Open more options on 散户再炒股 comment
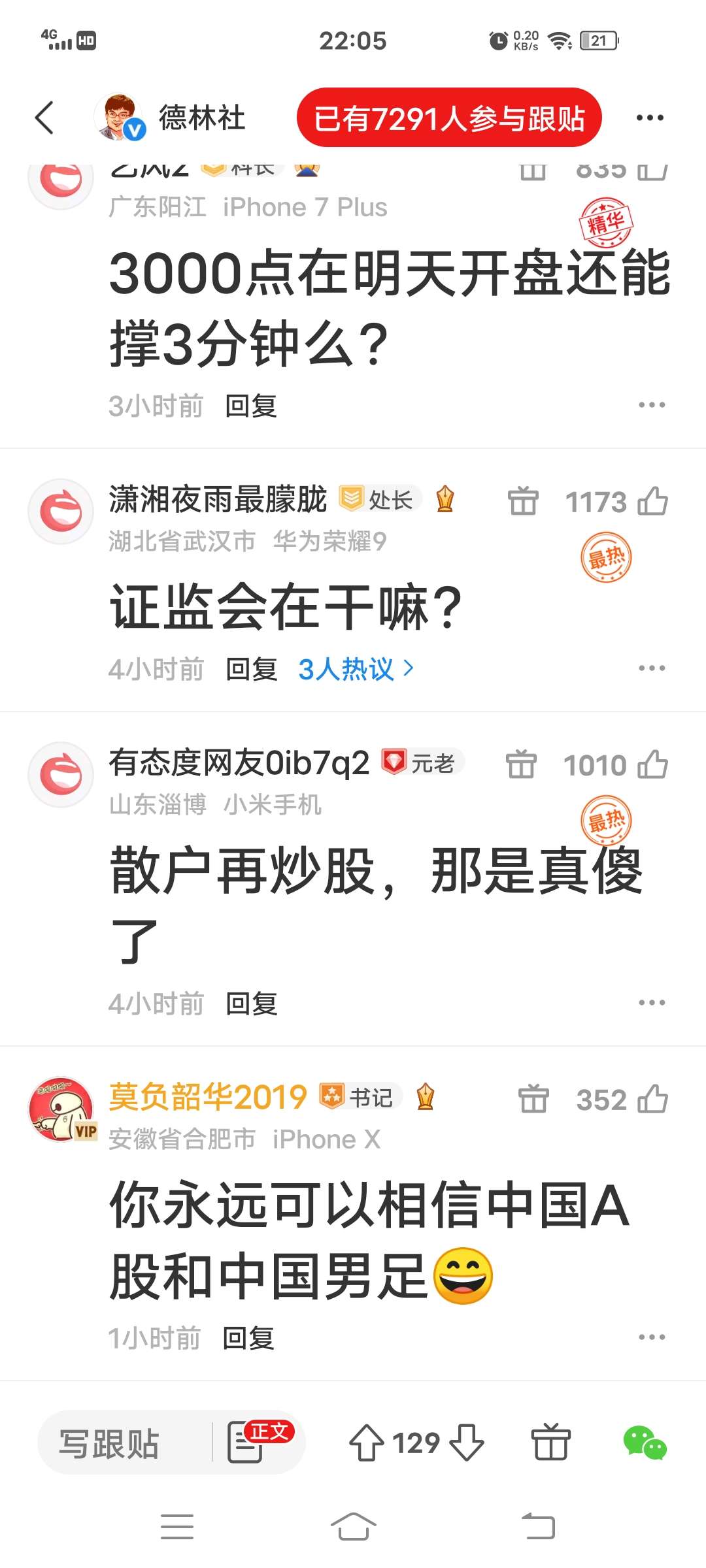Screen dimensions: 706x1568 point(652,1003)
